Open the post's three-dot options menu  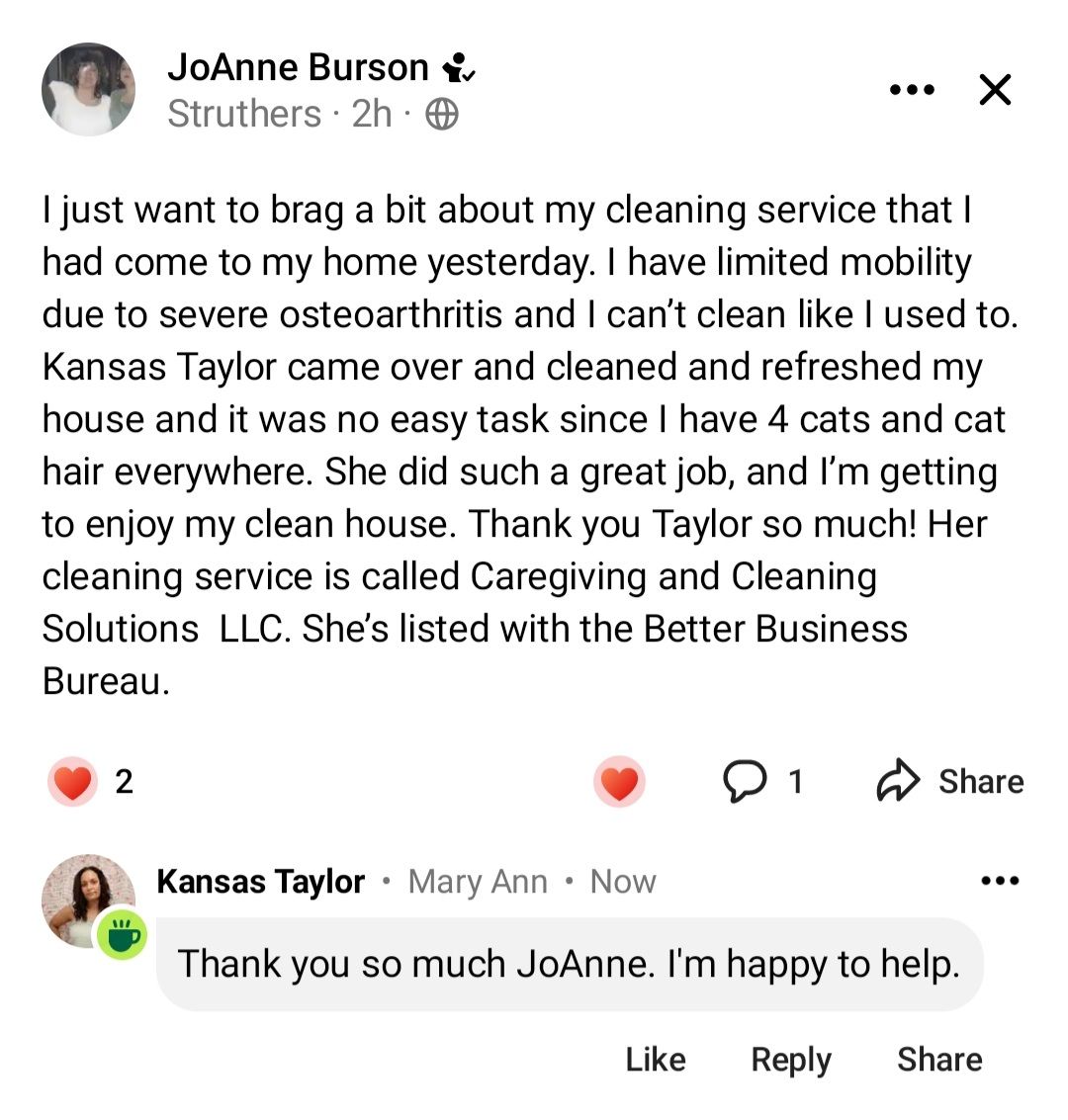tap(912, 90)
